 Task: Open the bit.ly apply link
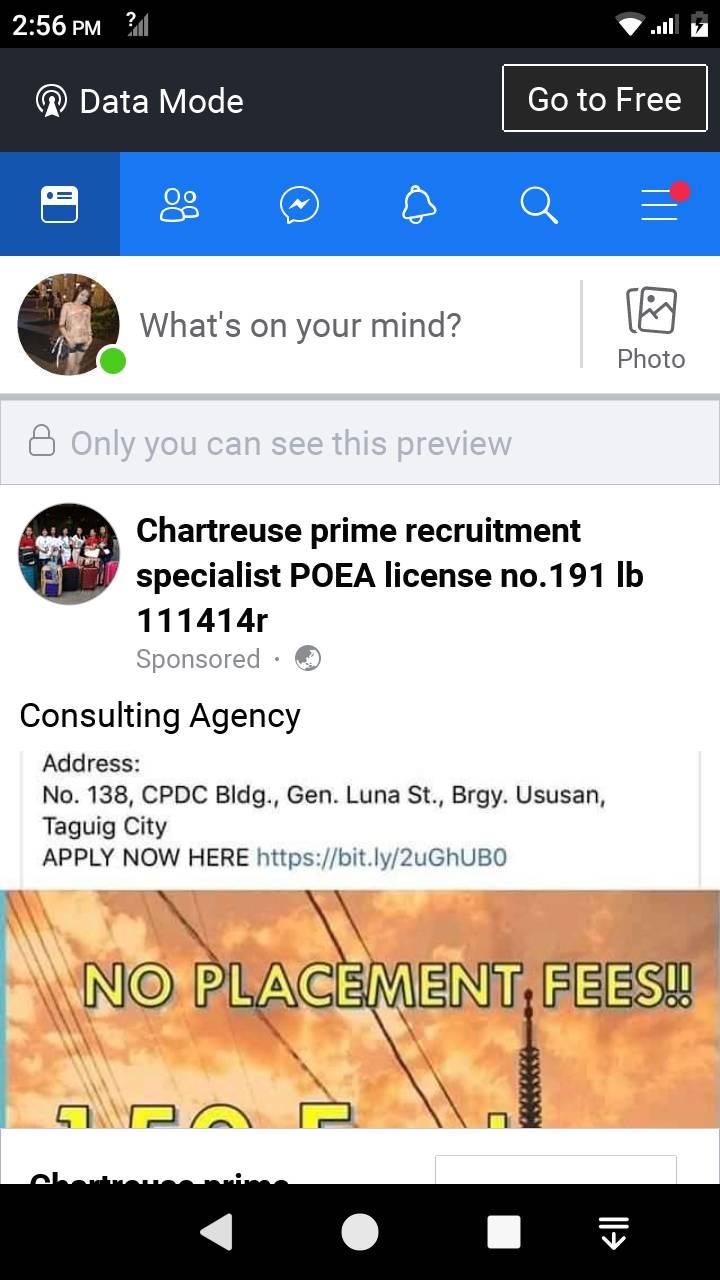tap(382, 857)
